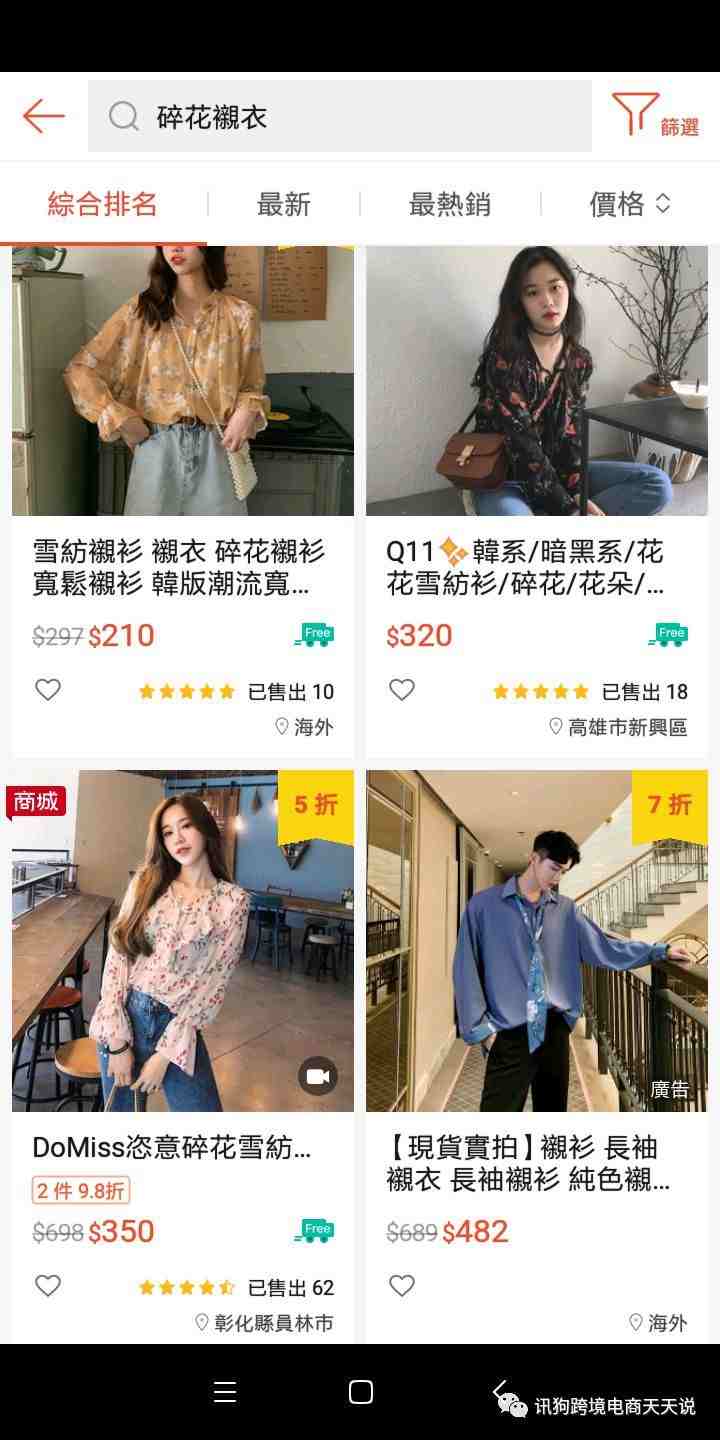Like the $350 DoMiss item
Viewport: 720px width, 1440px height.
click(x=48, y=1286)
